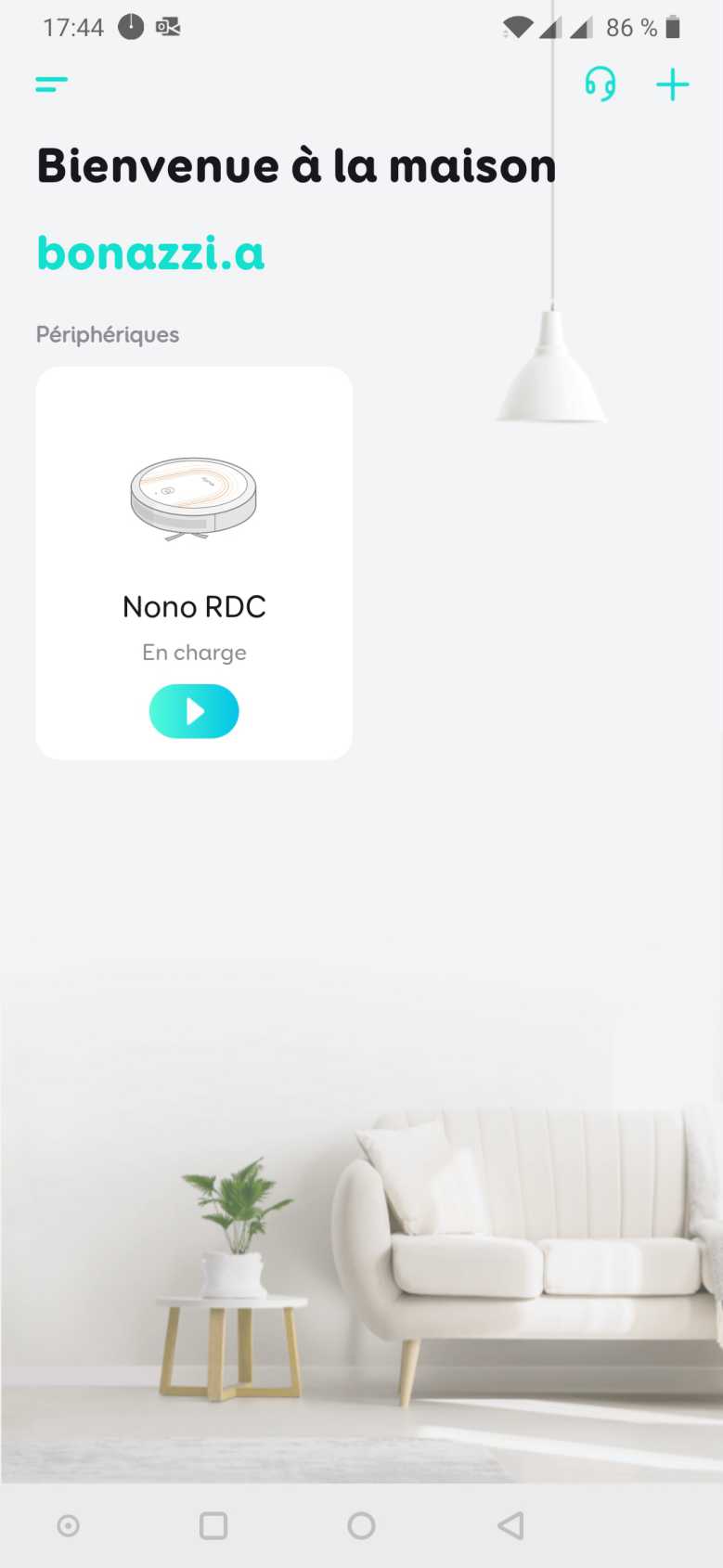Return to the phone home screen

tap(361, 1525)
